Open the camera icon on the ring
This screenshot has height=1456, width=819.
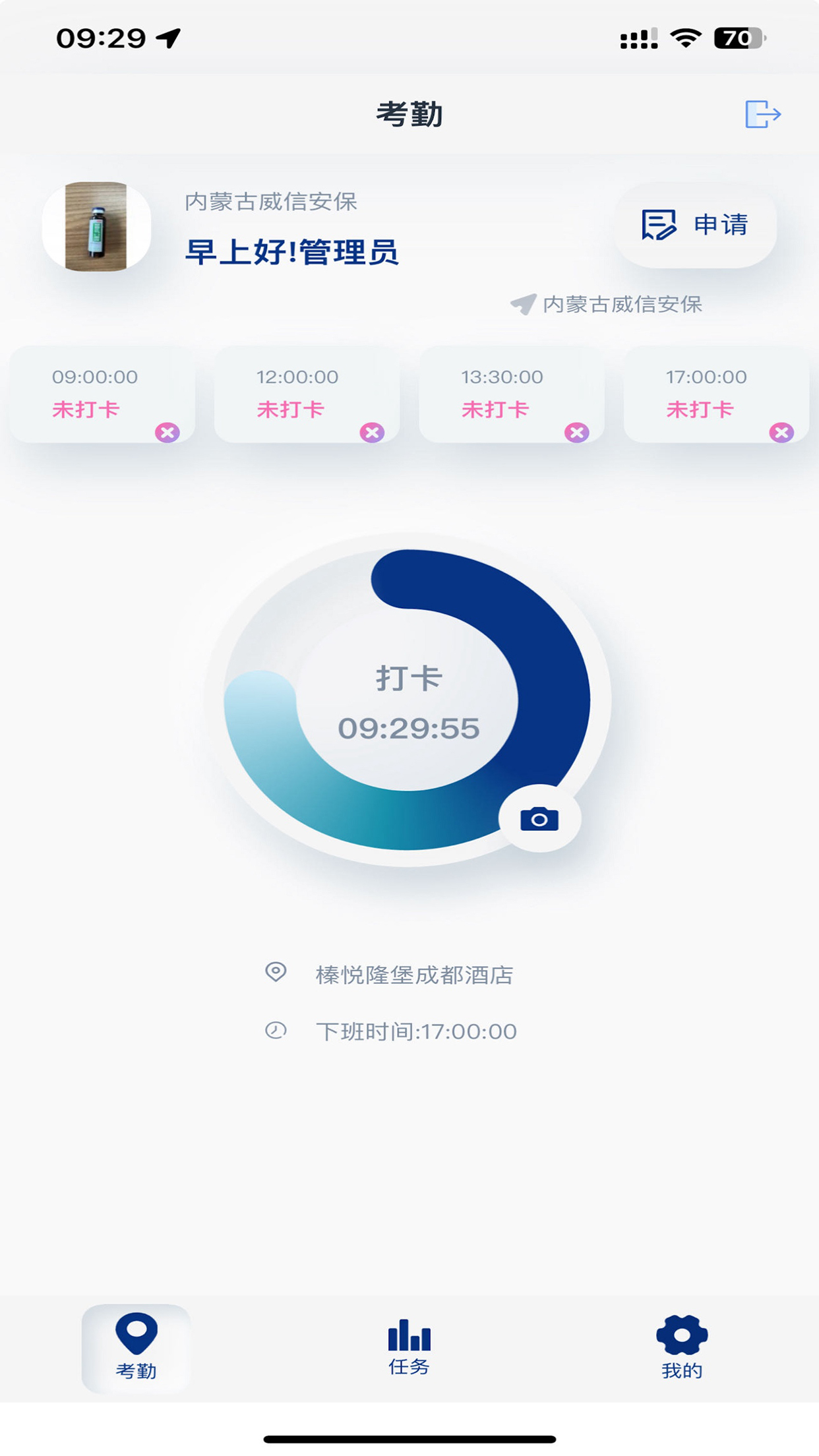[x=539, y=819]
